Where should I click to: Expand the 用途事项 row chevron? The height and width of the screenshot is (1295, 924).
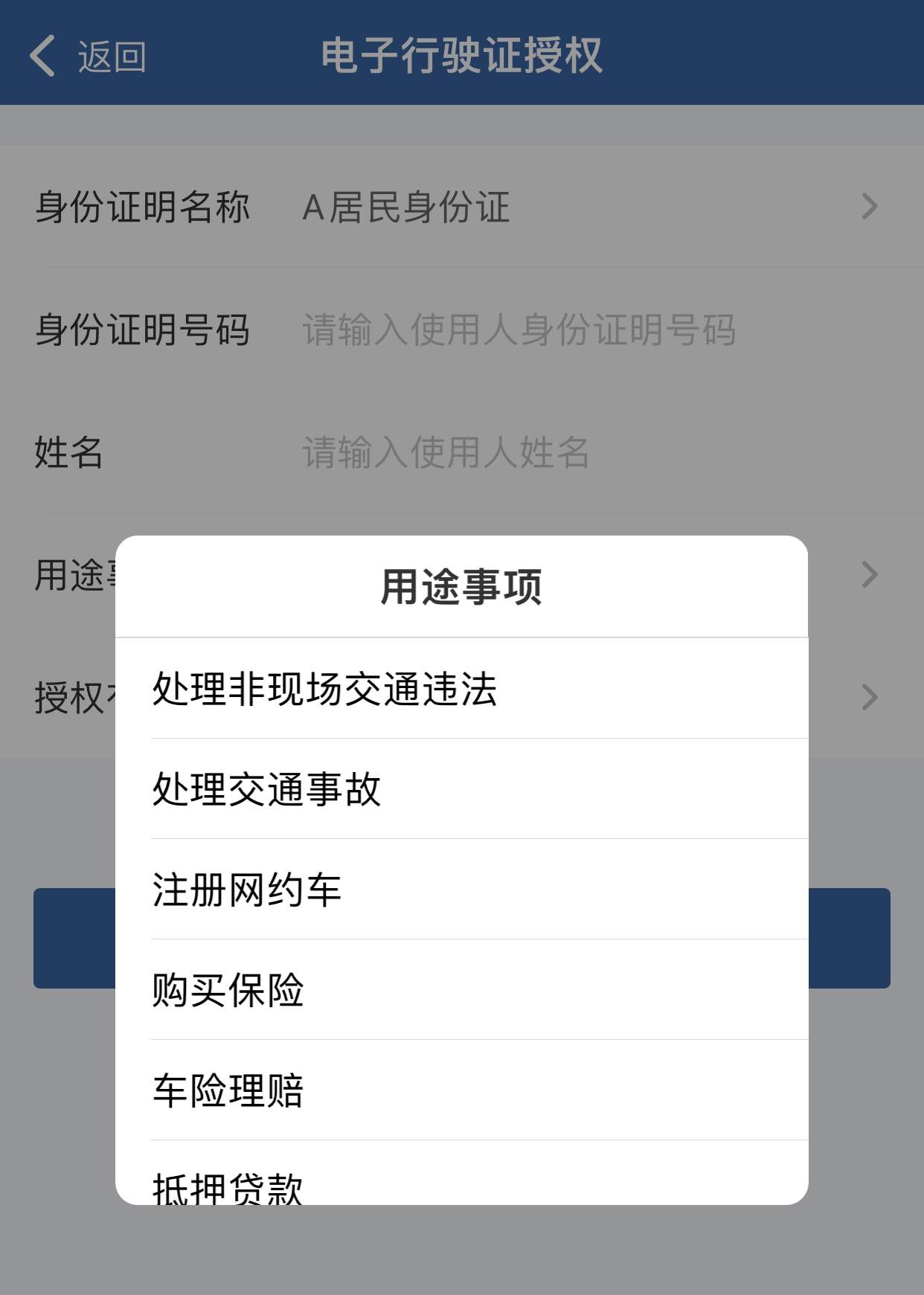(x=869, y=573)
